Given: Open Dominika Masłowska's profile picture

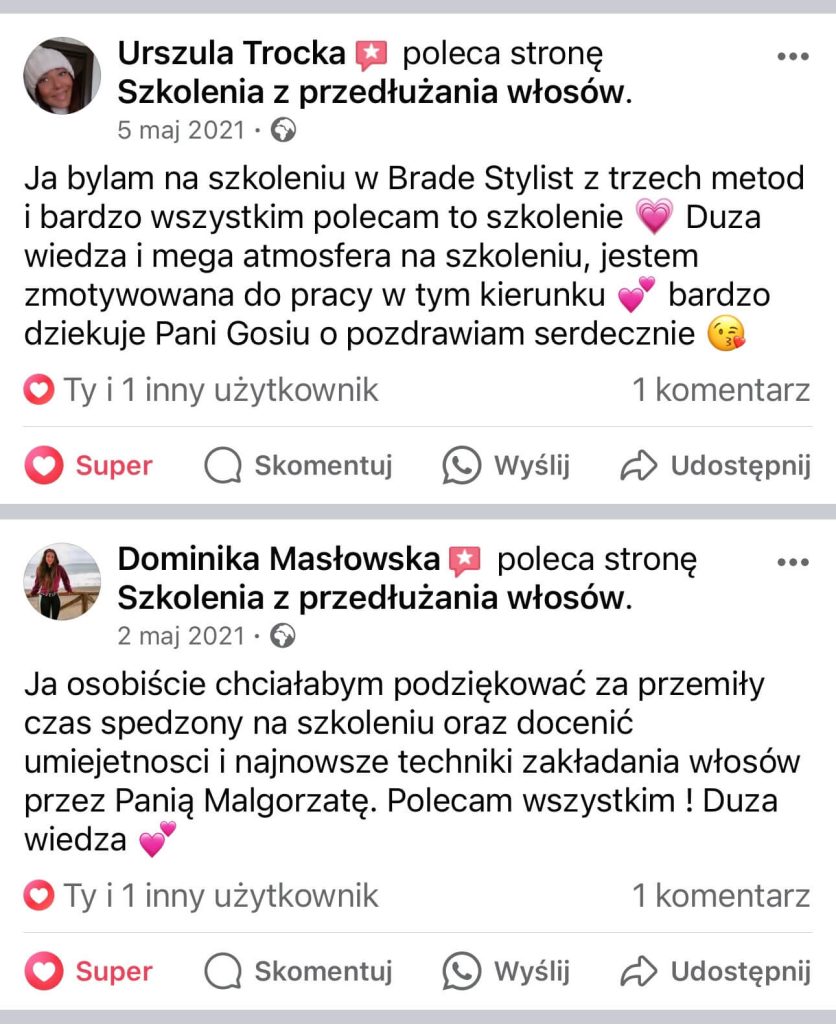Looking at the screenshot, I should (62, 581).
